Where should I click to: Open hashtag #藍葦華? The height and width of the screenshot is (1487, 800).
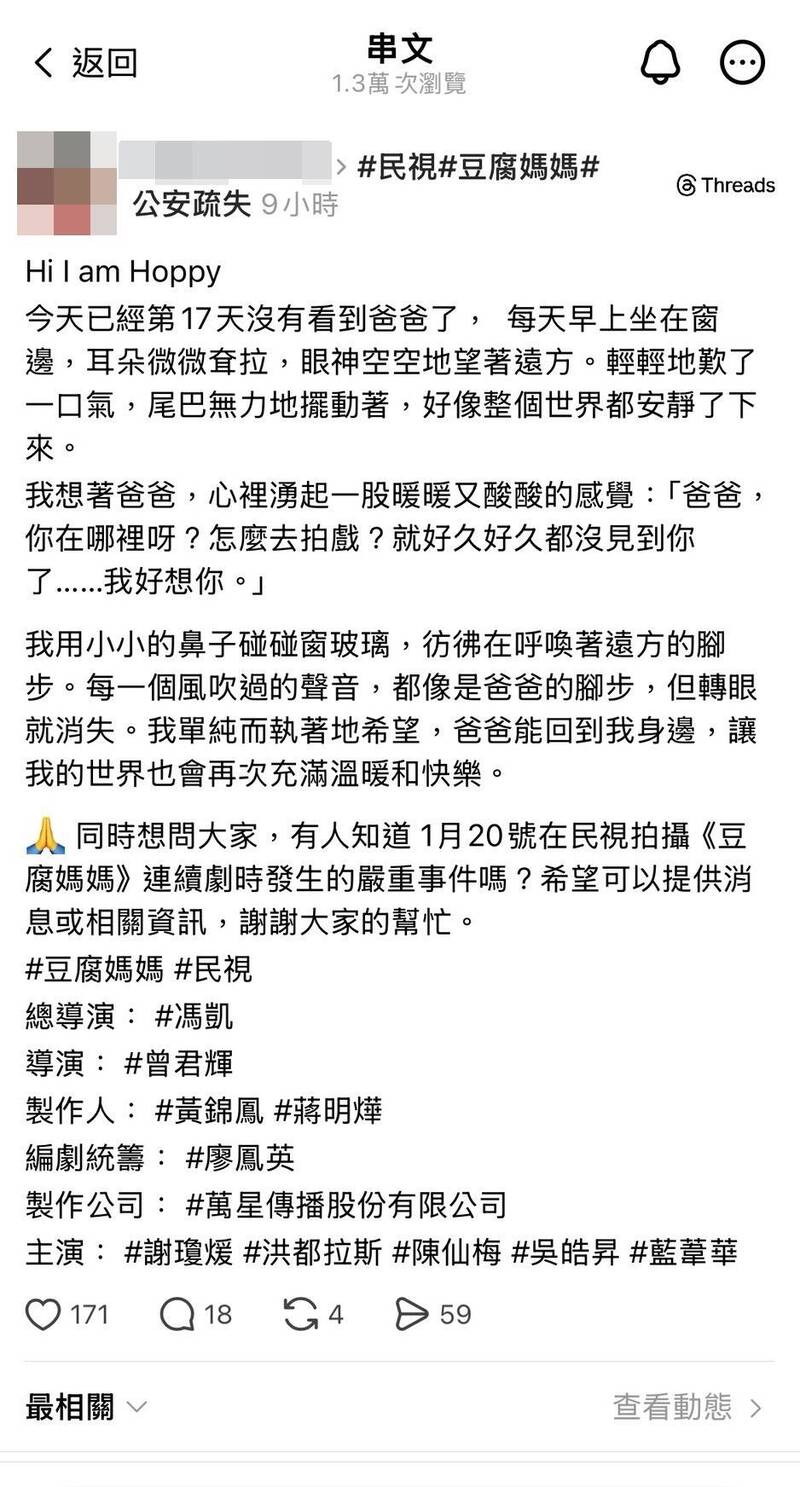683,1251
